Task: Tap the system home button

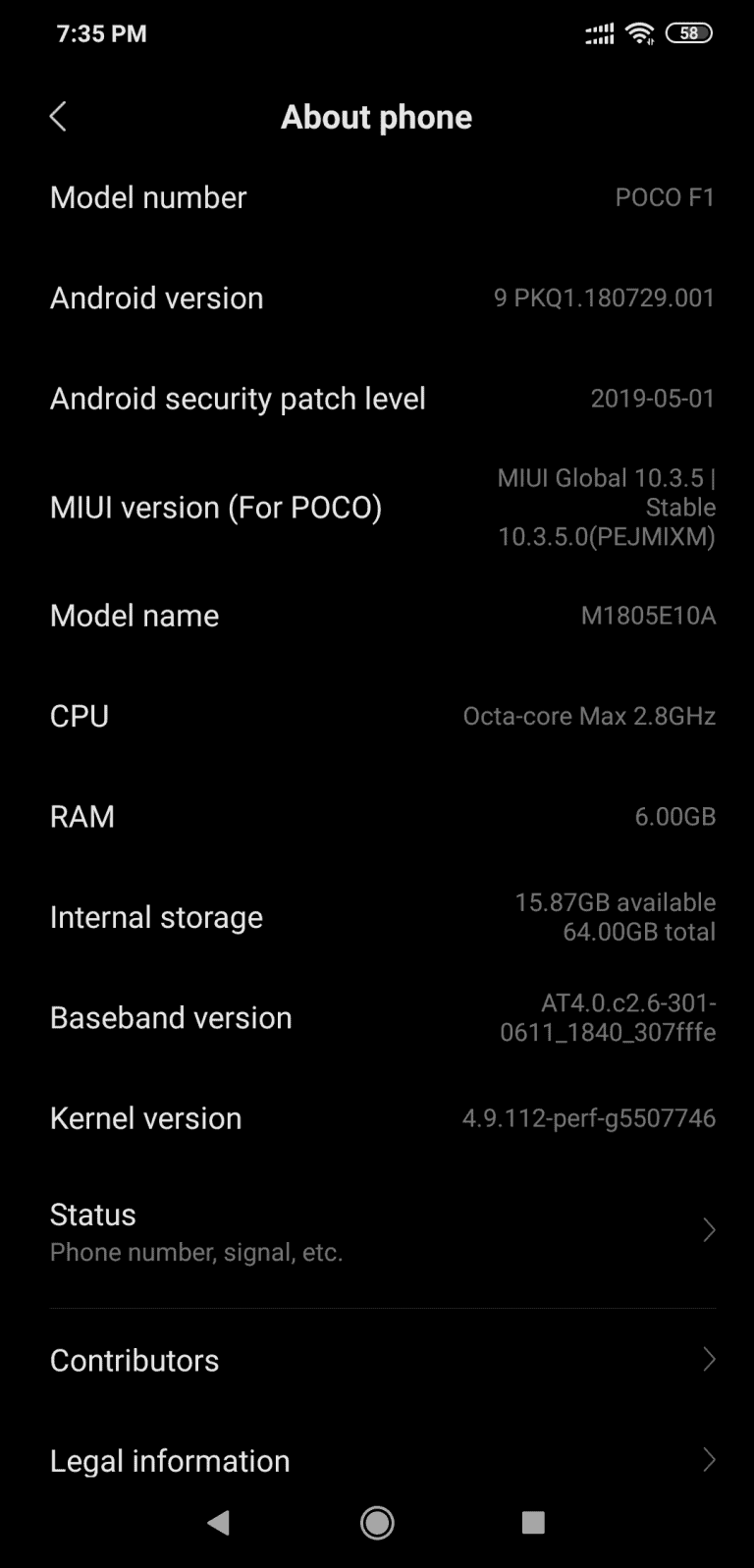Action: tap(377, 1523)
